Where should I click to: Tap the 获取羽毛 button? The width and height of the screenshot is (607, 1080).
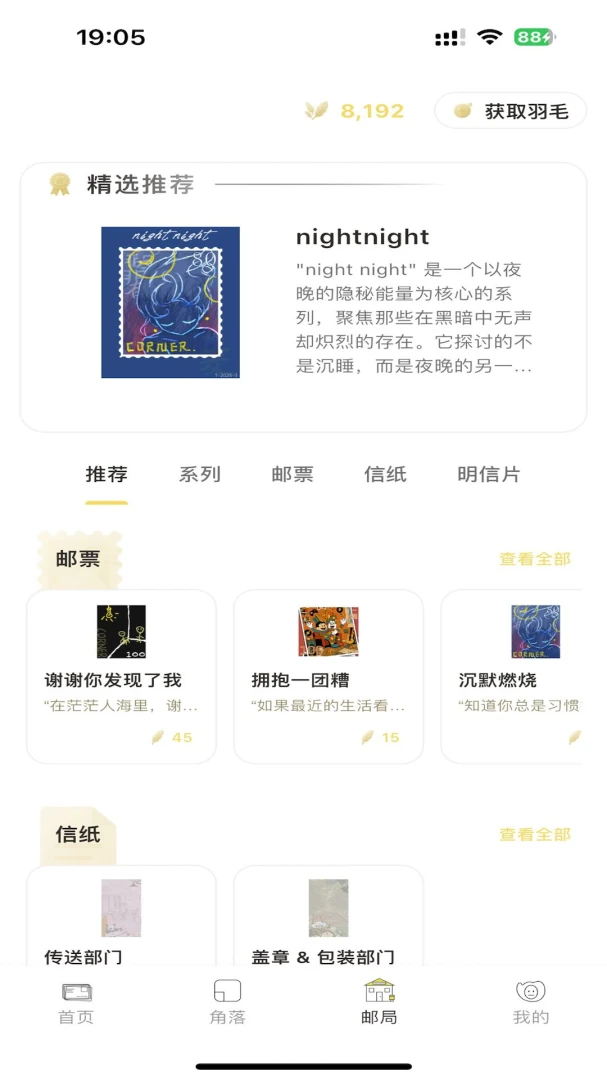click(x=510, y=111)
